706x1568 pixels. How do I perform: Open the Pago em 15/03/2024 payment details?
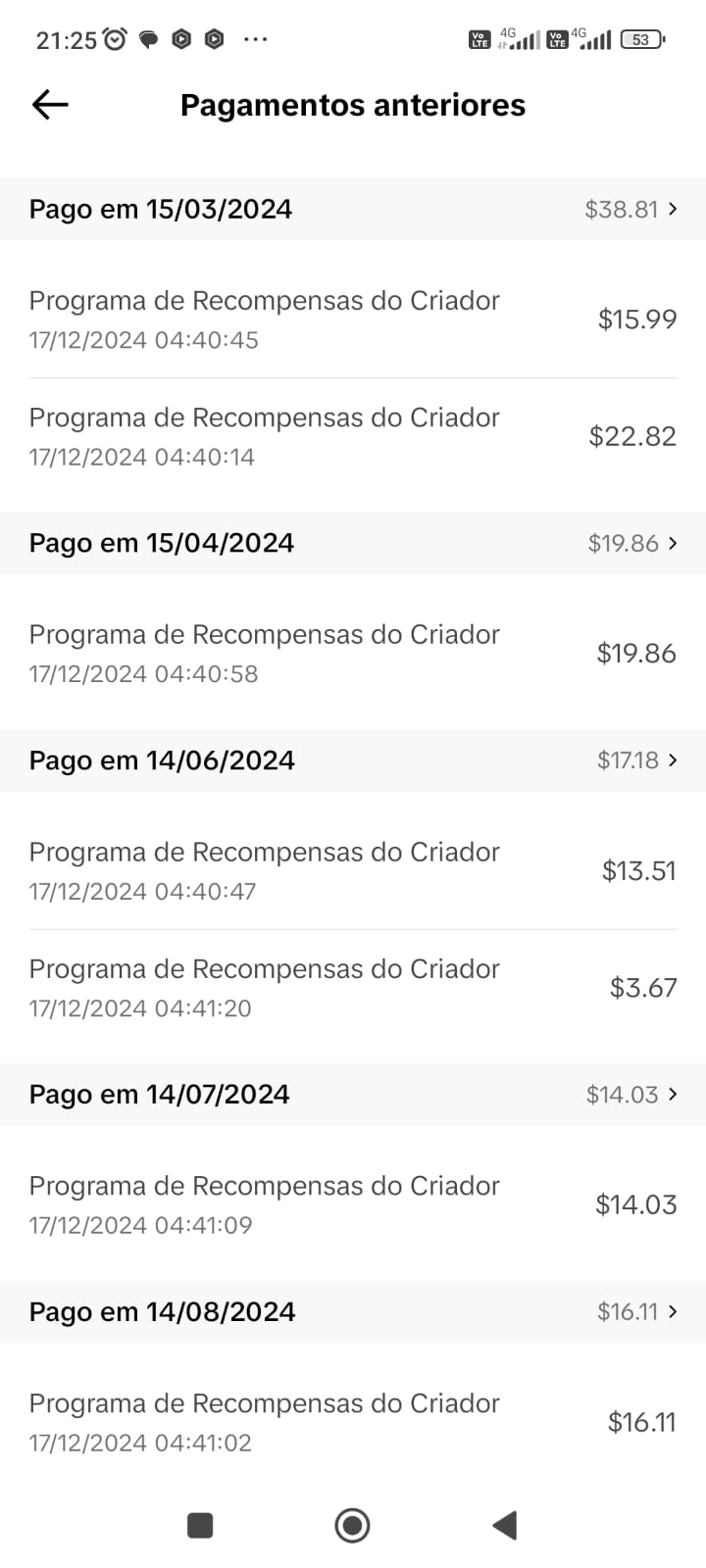click(x=353, y=209)
